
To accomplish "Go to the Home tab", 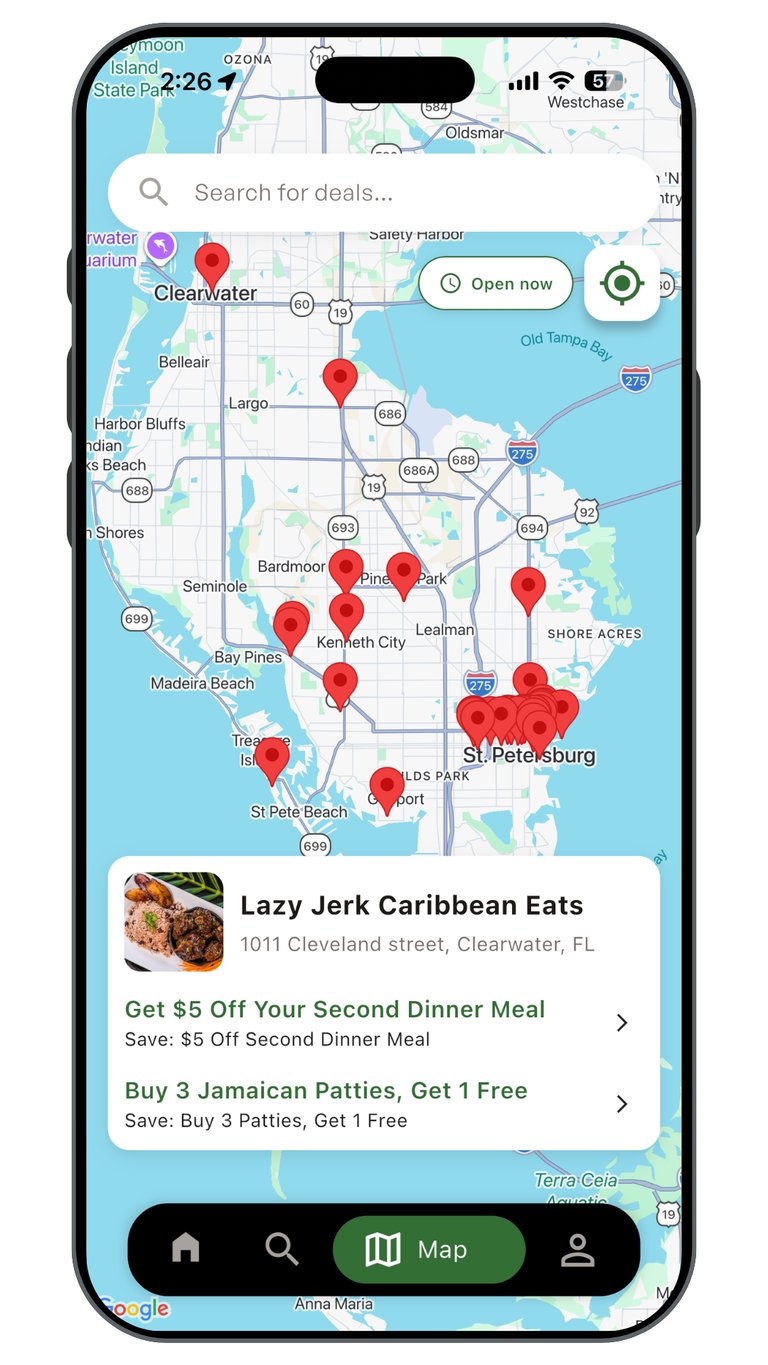I will click(186, 1248).
